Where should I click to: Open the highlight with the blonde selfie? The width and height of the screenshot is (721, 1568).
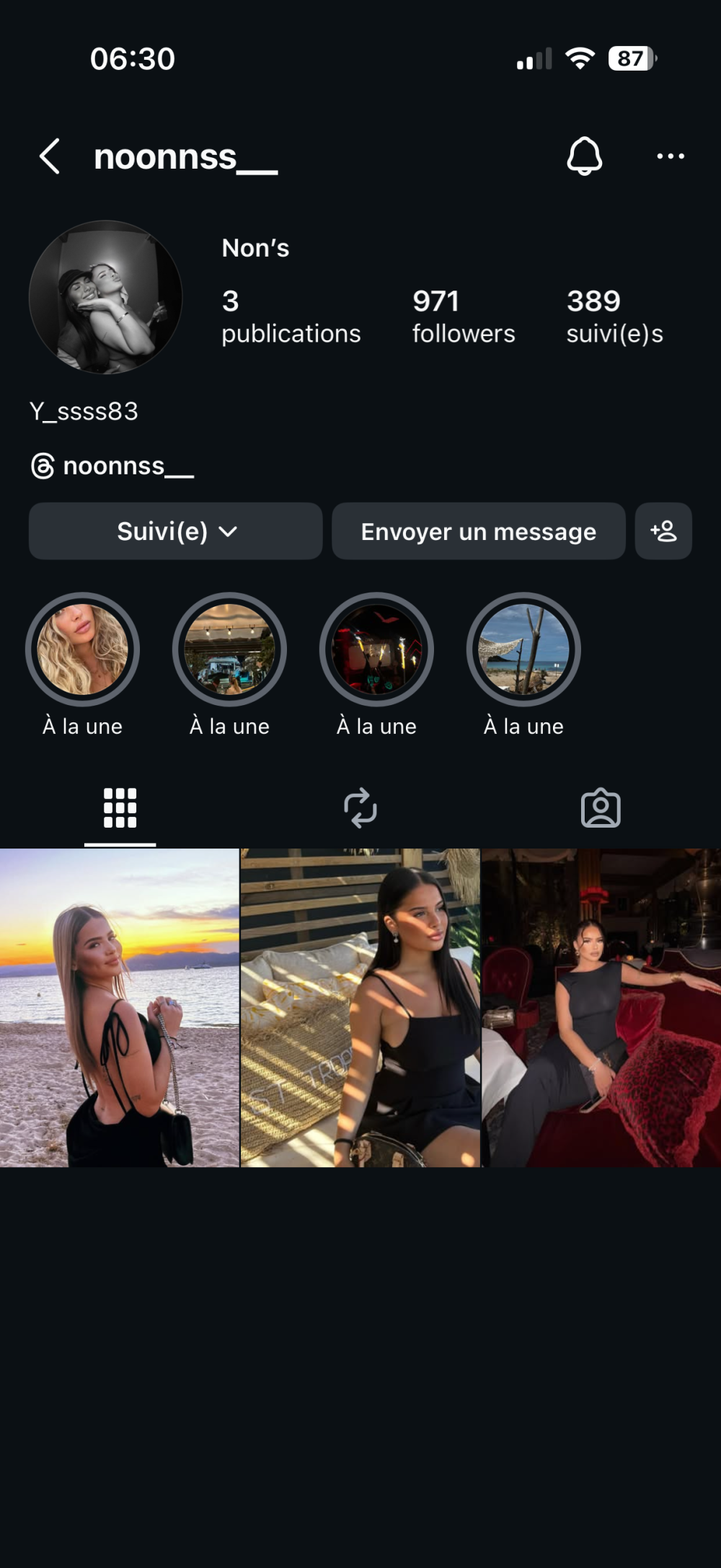82,650
